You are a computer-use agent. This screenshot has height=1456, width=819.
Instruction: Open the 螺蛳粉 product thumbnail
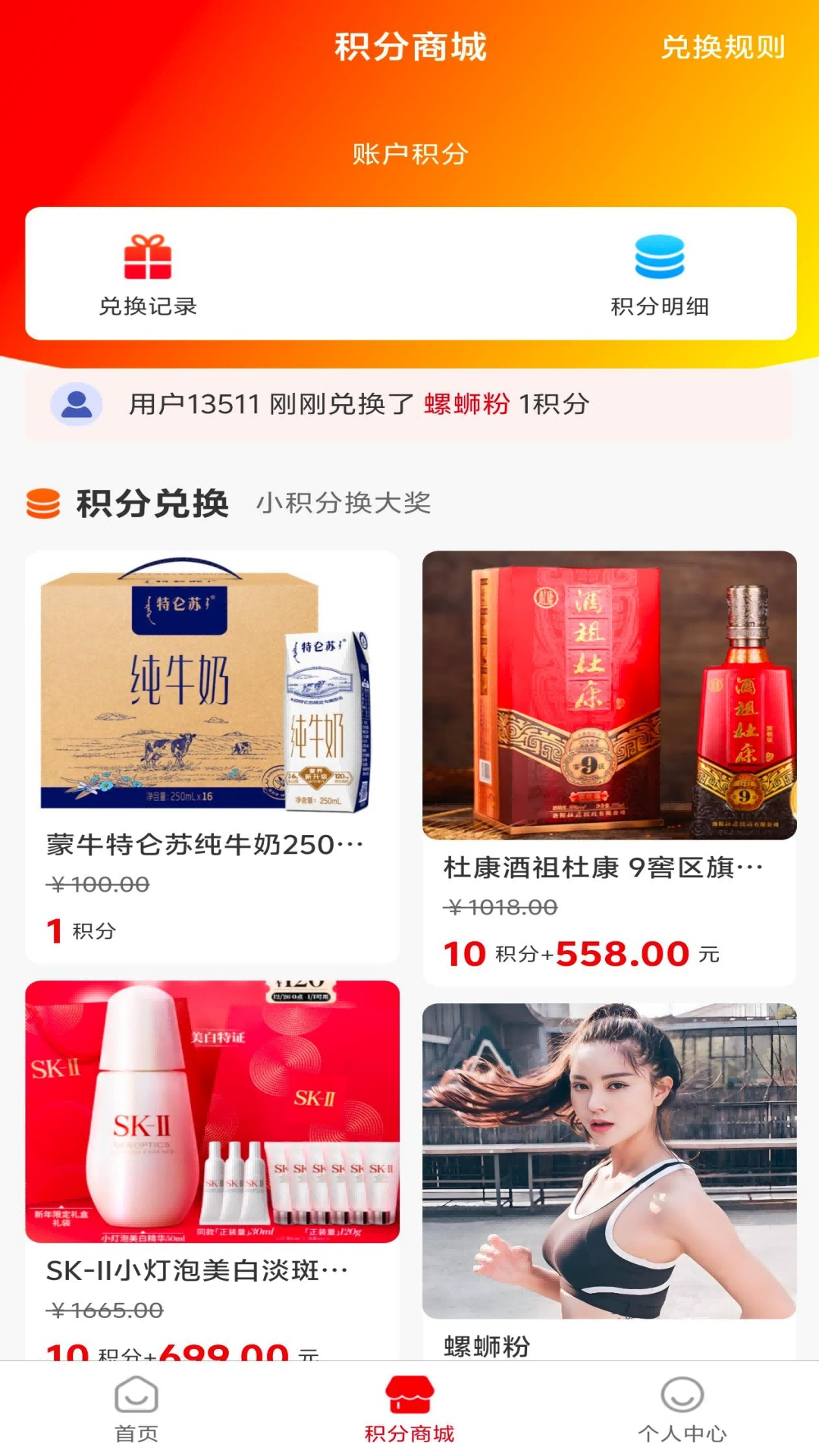pyautogui.click(x=611, y=1160)
